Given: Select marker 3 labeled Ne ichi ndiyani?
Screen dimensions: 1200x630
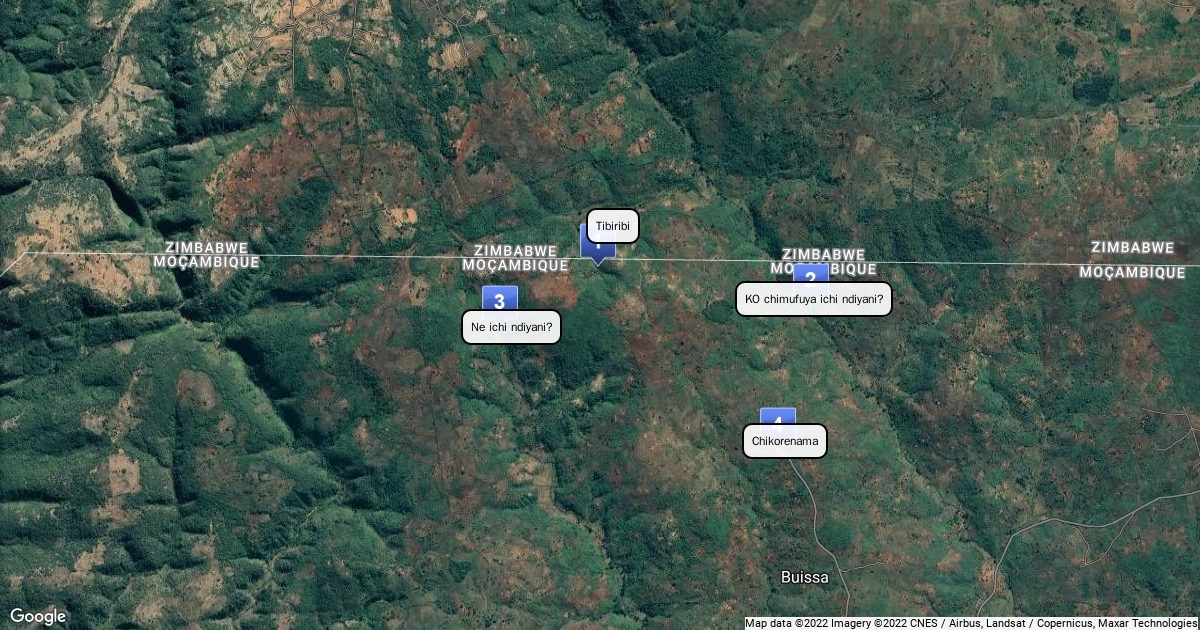Looking at the screenshot, I should (499, 299).
